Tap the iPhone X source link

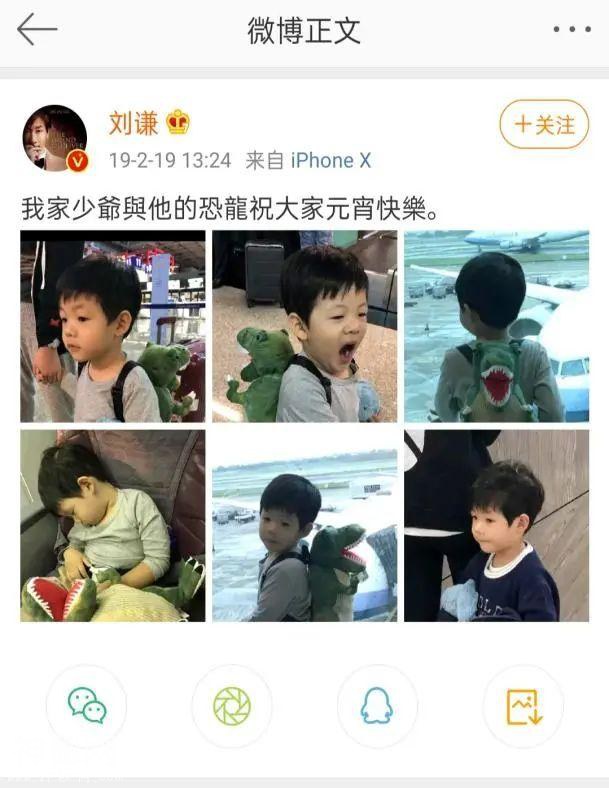pyautogui.click(x=330, y=160)
